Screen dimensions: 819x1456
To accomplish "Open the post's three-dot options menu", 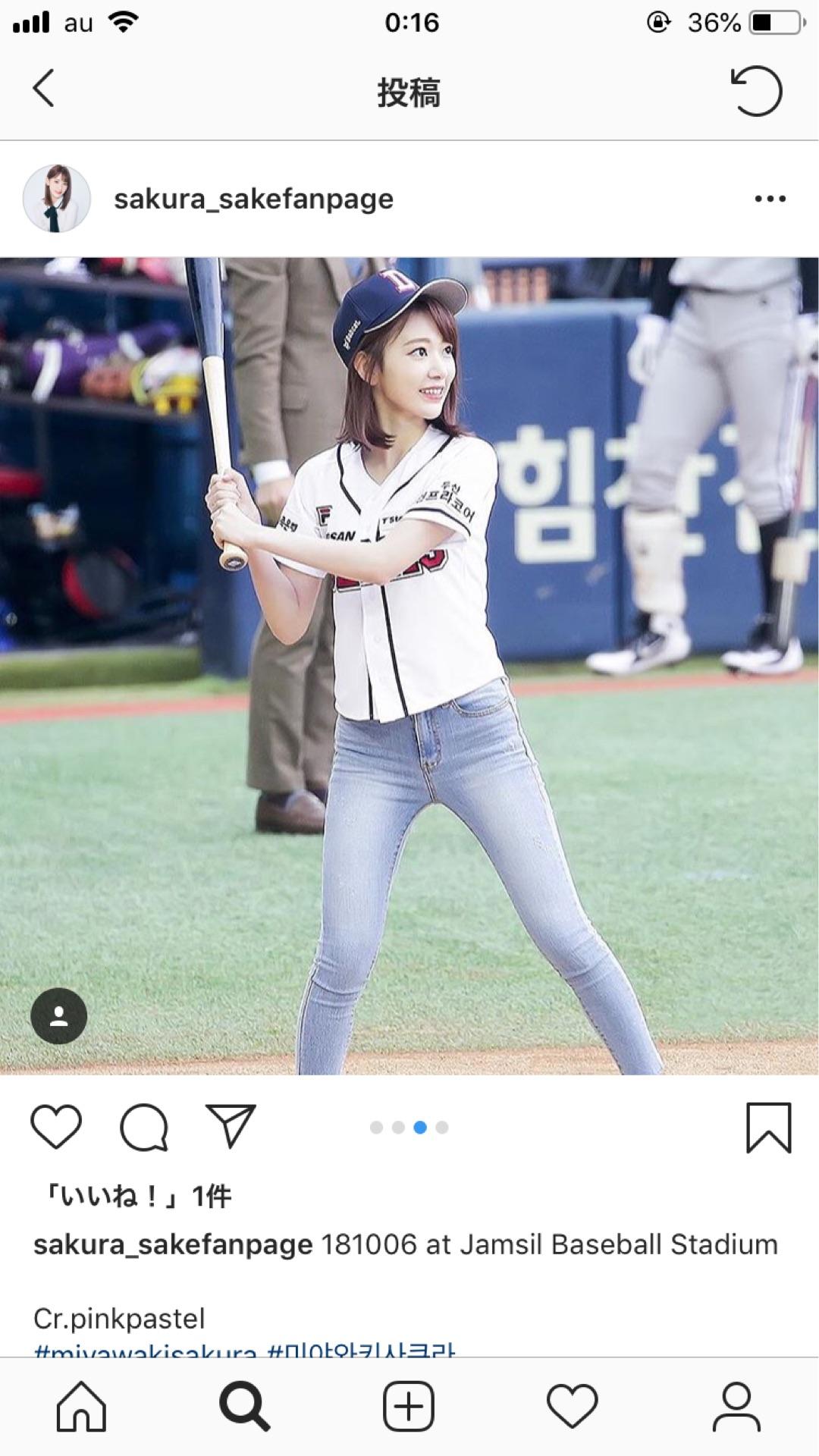I will [770, 199].
